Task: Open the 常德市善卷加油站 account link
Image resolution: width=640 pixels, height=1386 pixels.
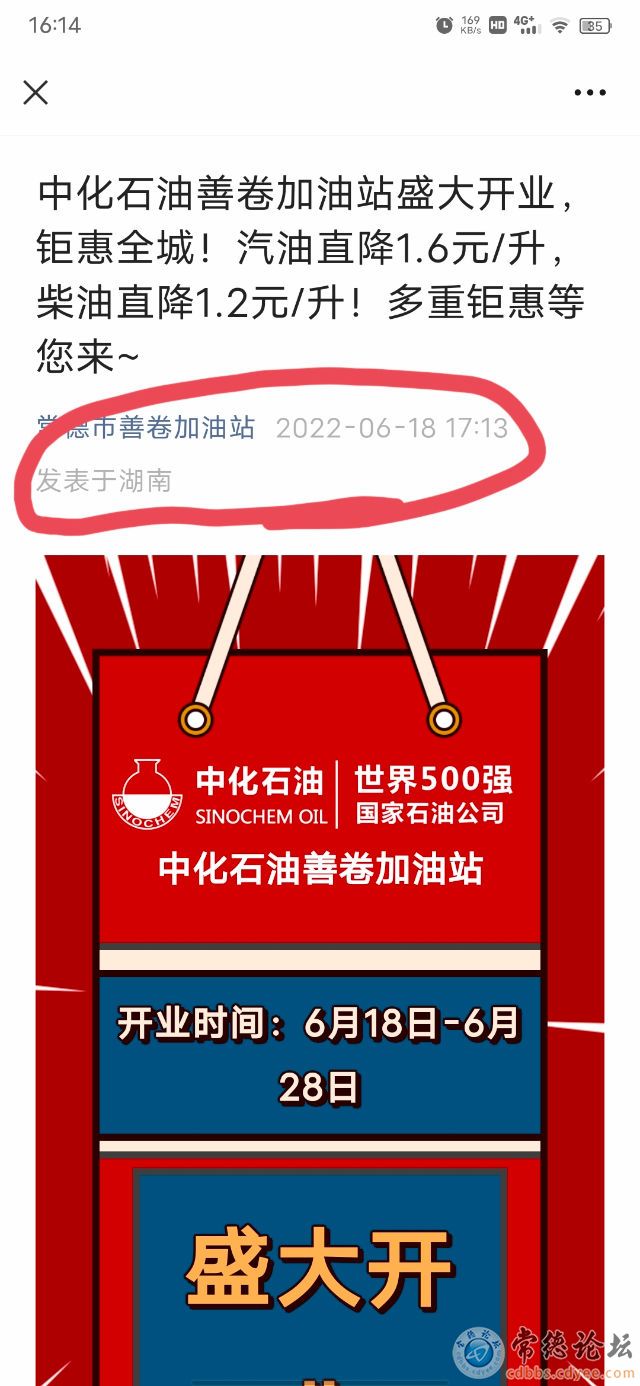Action: [x=146, y=428]
